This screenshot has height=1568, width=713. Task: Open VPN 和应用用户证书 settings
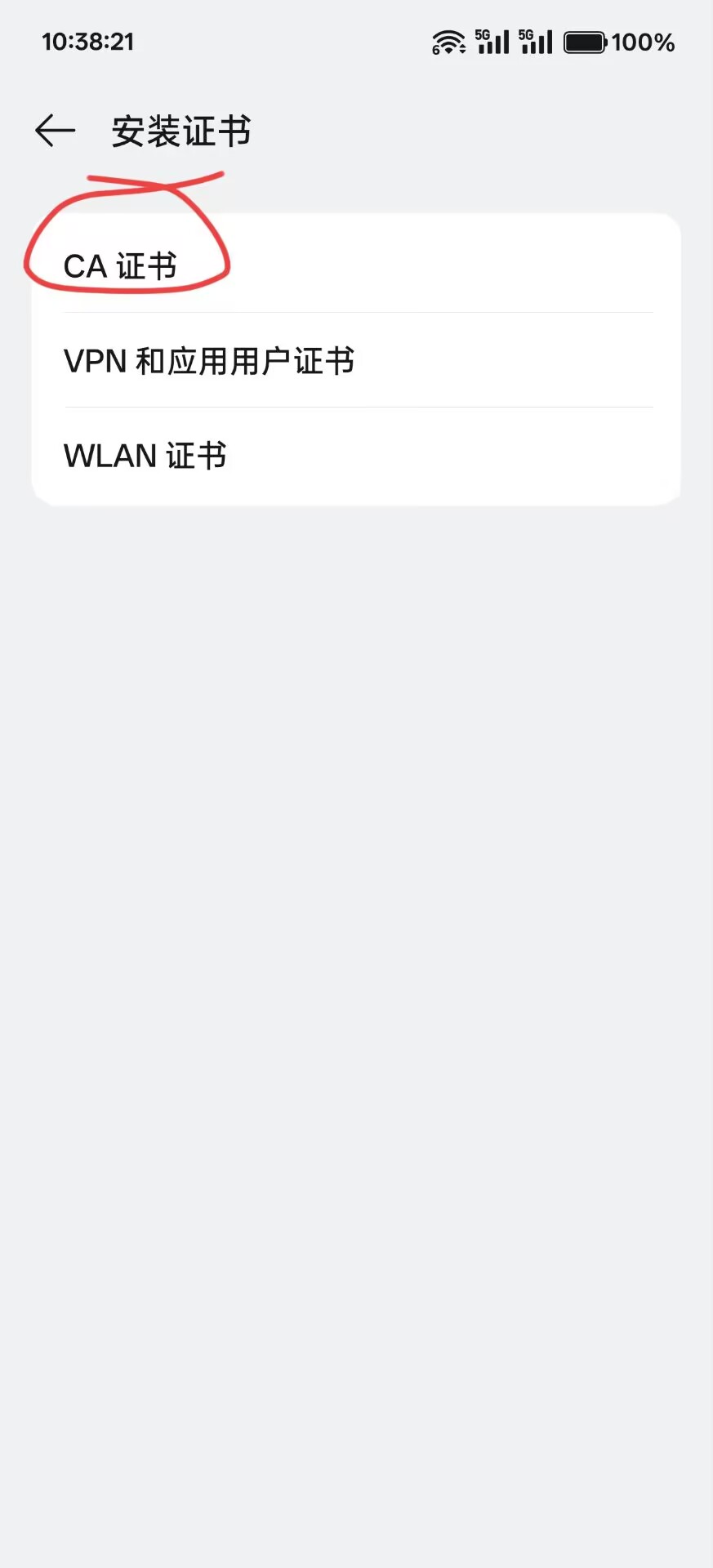tap(210, 359)
